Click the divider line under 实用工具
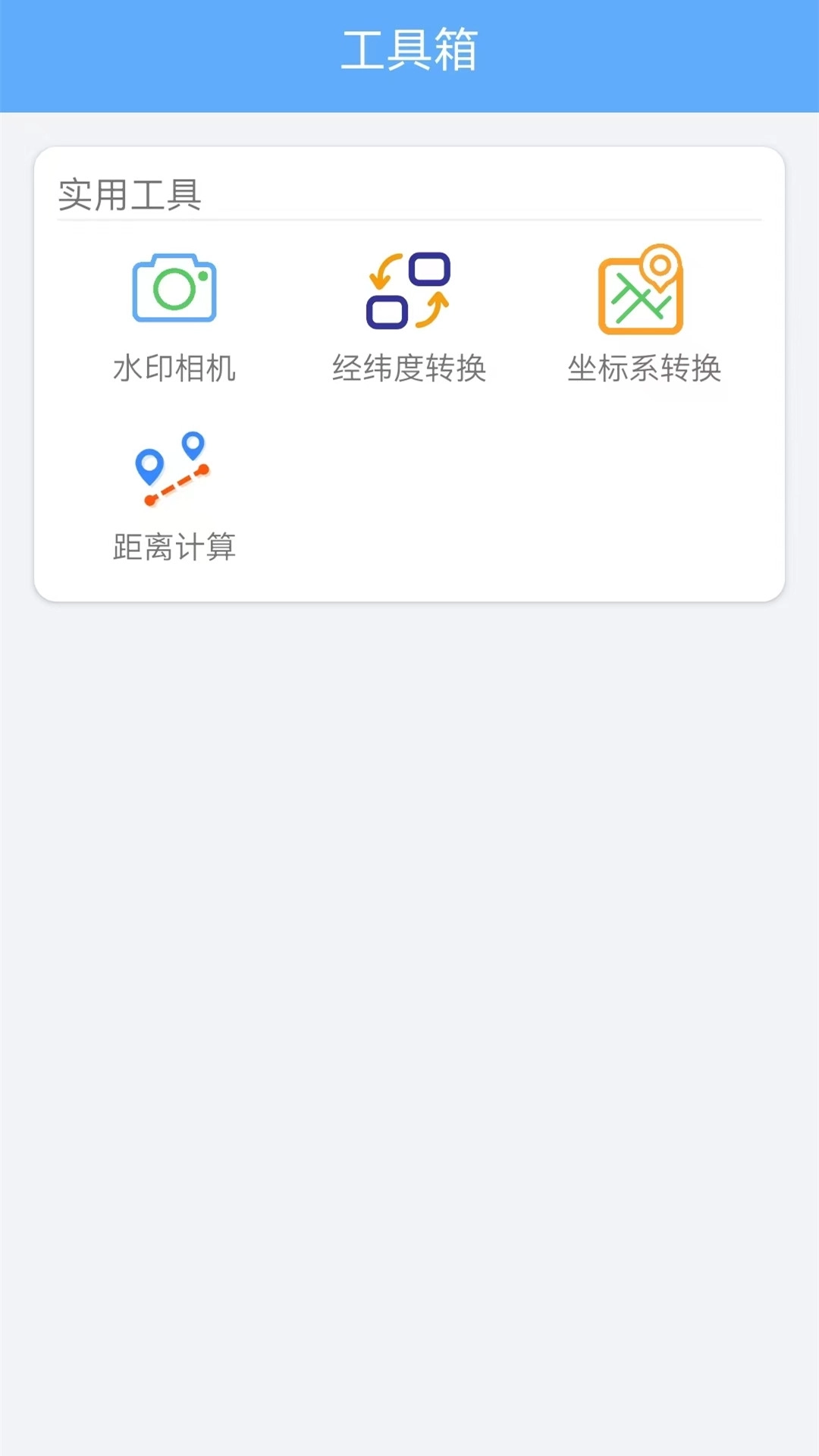819x1456 pixels. [x=409, y=218]
